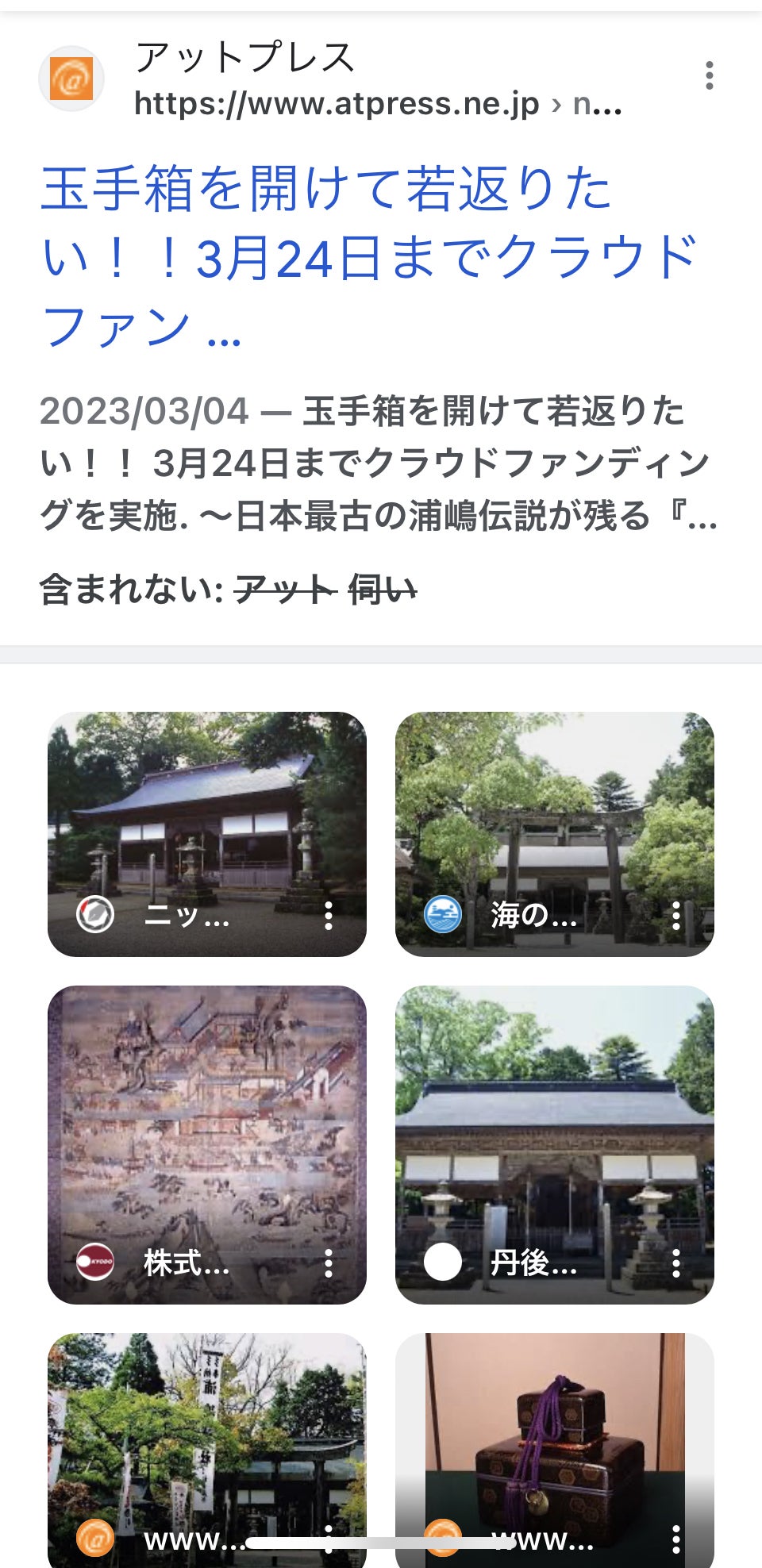Tap the three-dot menu on ニッ… image
This screenshot has height=1568, width=762.
tap(329, 916)
